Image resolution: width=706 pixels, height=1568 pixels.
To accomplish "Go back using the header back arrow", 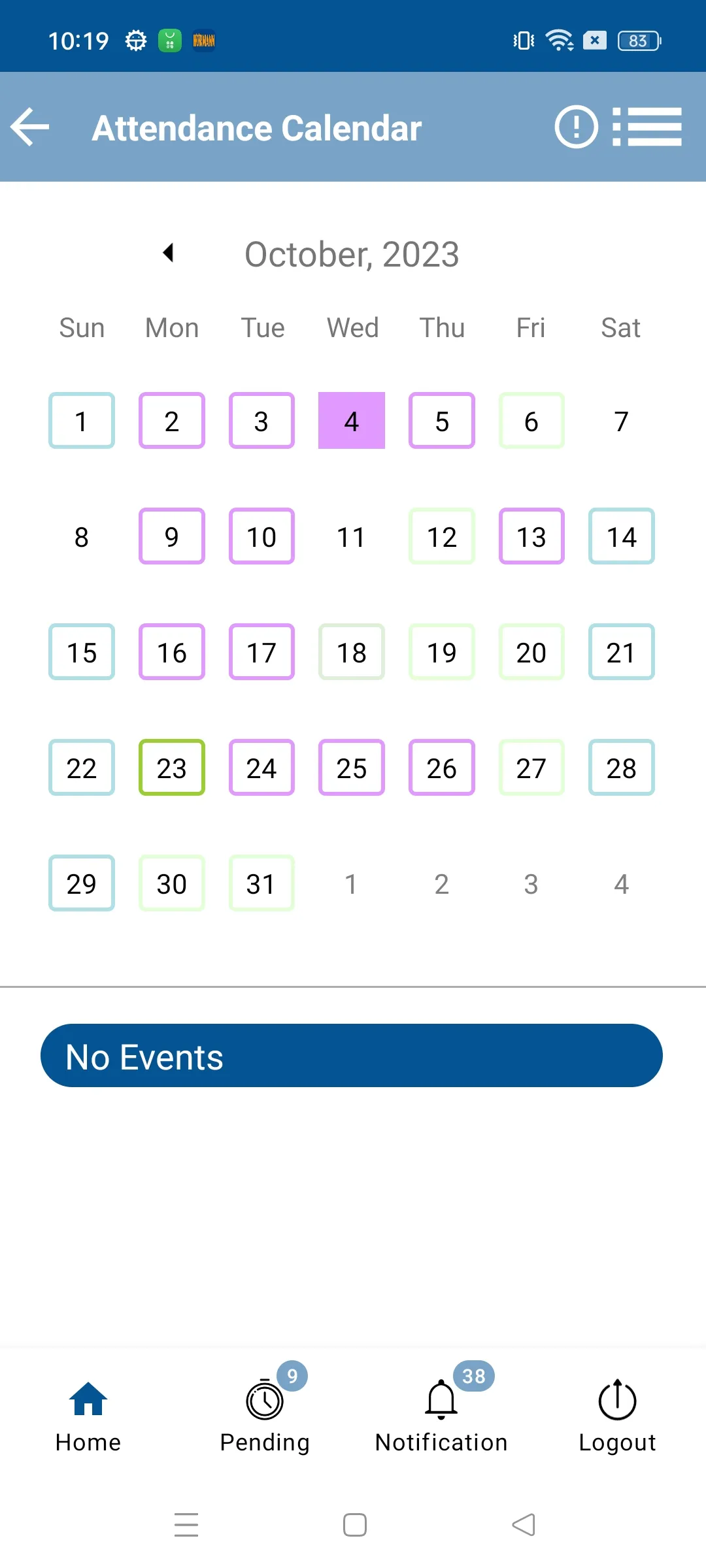I will [29, 126].
